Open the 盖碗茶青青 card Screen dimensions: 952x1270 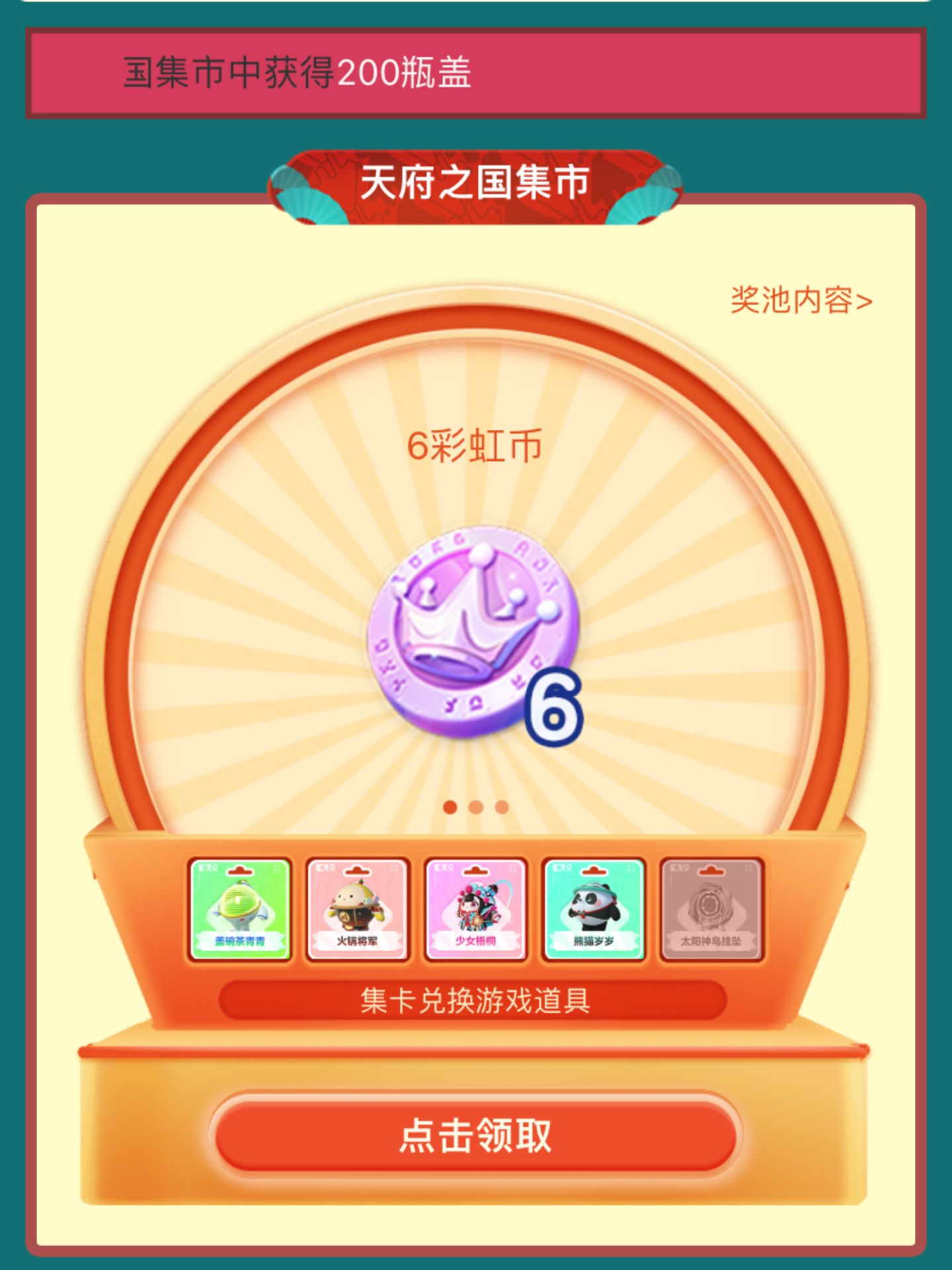point(240,909)
